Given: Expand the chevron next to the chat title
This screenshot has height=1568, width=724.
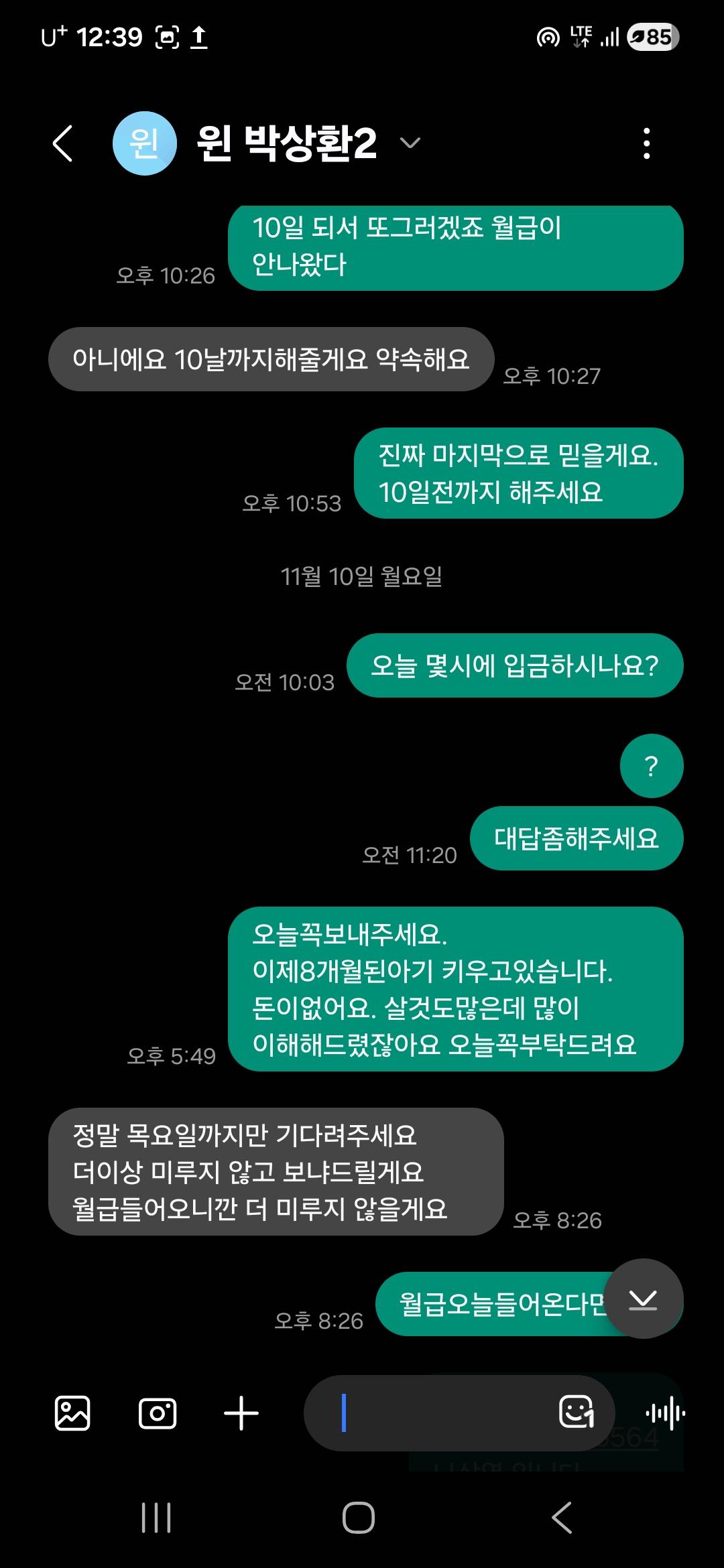Looking at the screenshot, I should click(412, 144).
